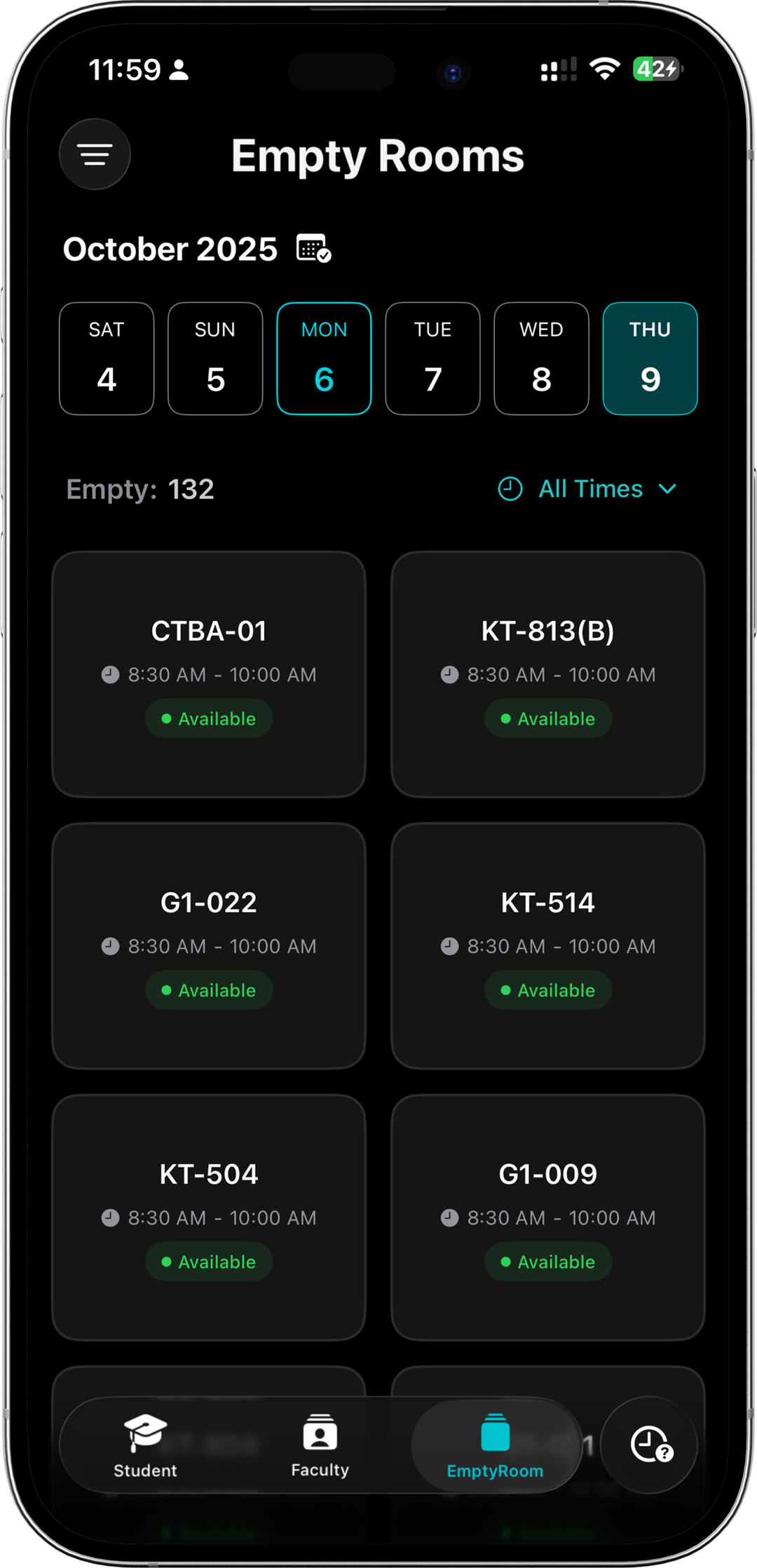Image resolution: width=757 pixels, height=1568 pixels.
Task: Select Saturday 4 in the date strip
Action: tap(107, 358)
